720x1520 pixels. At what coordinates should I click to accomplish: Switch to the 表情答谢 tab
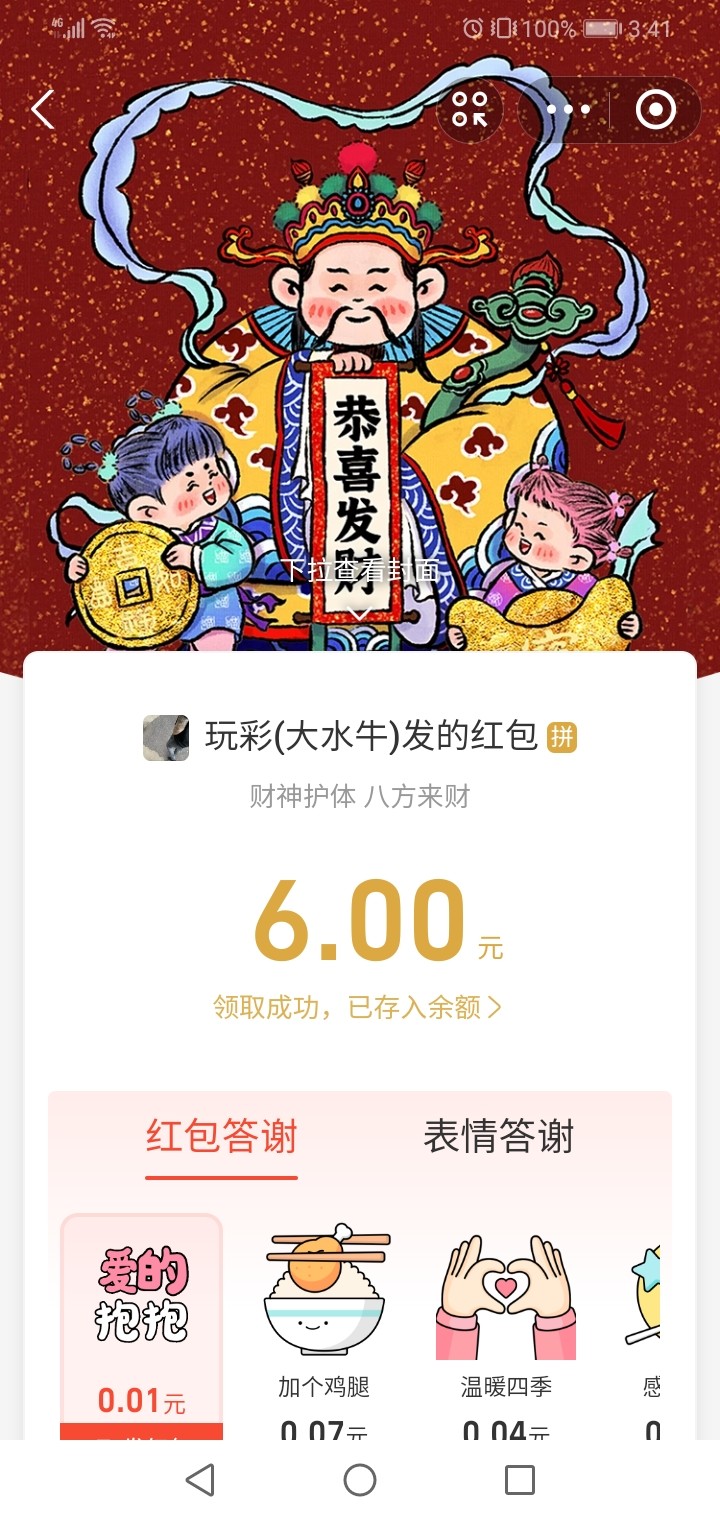pyautogui.click(x=498, y=1138)
